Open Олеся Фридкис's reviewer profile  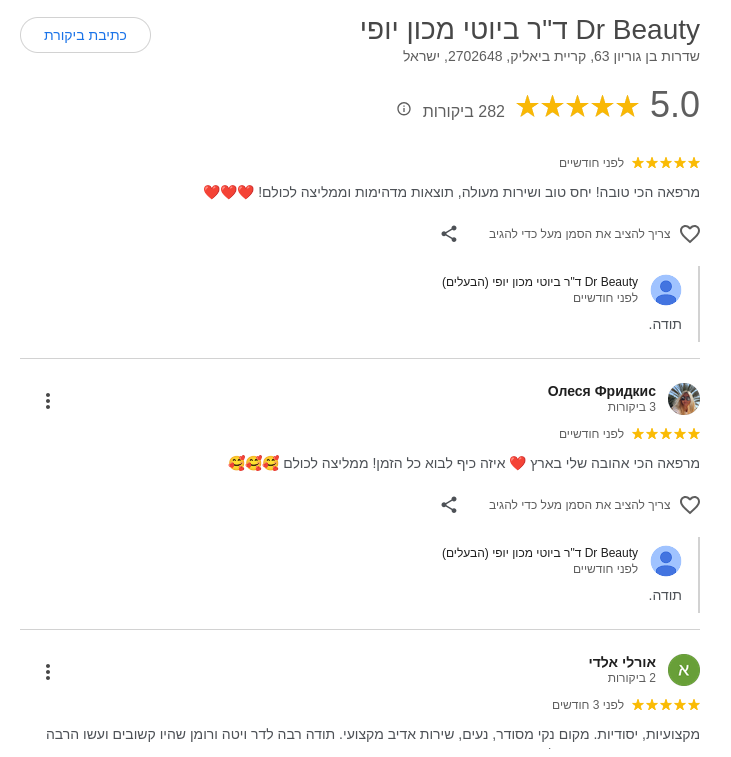[x=684, y=399]
